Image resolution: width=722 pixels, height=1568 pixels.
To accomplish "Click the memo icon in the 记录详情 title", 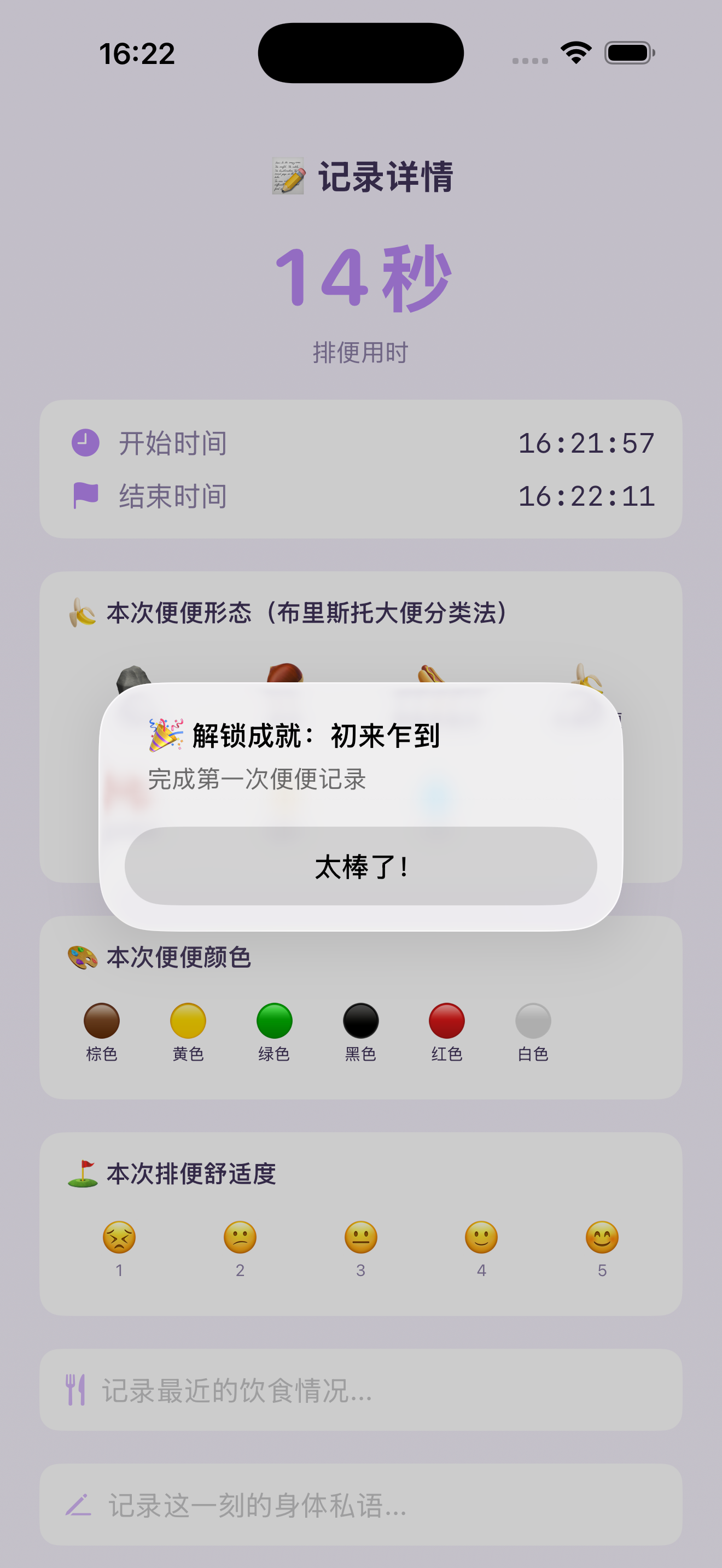I will coord(289,176).
